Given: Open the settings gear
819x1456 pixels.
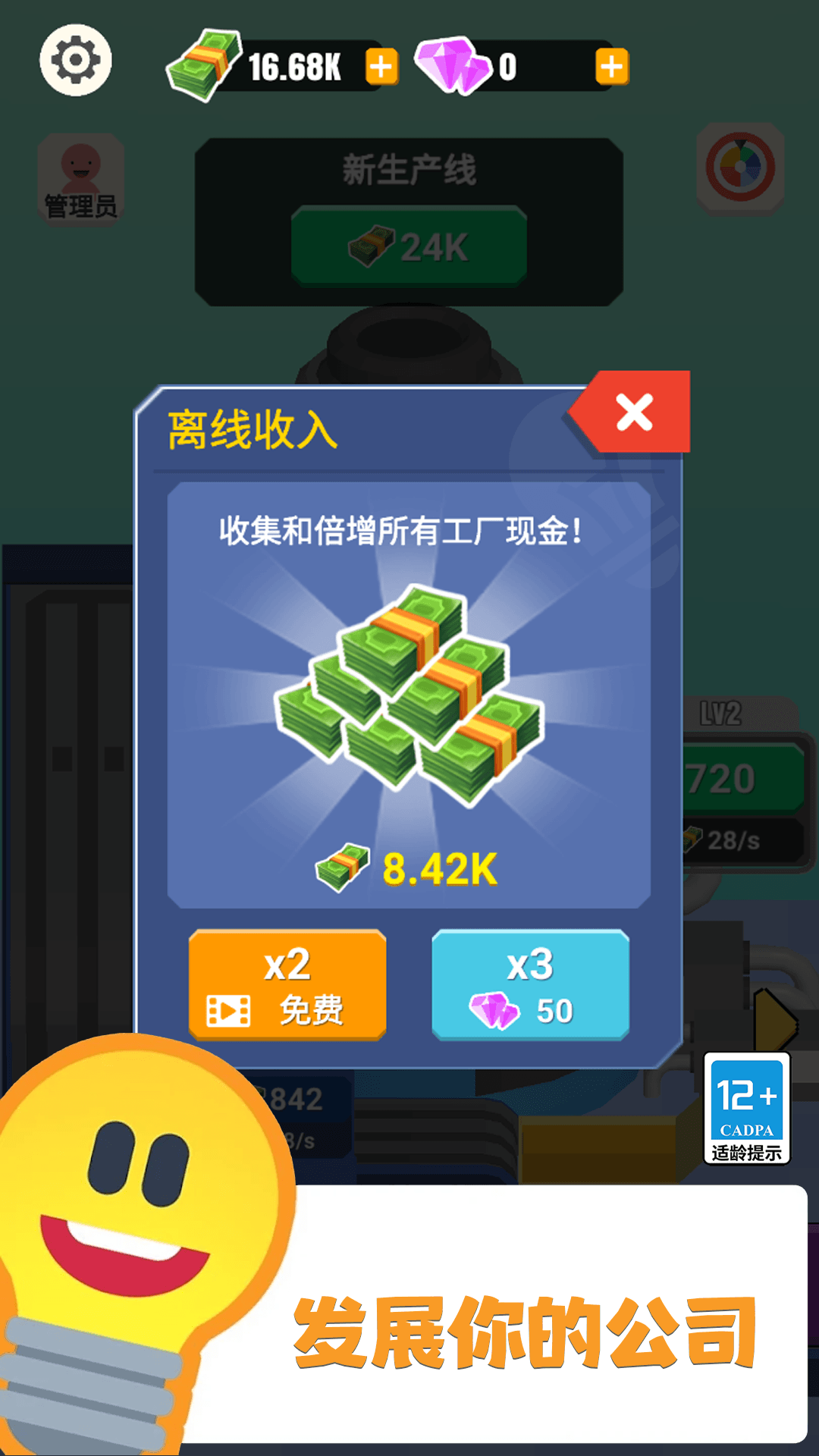Looking at the screenshot, I should pos(75,60).
